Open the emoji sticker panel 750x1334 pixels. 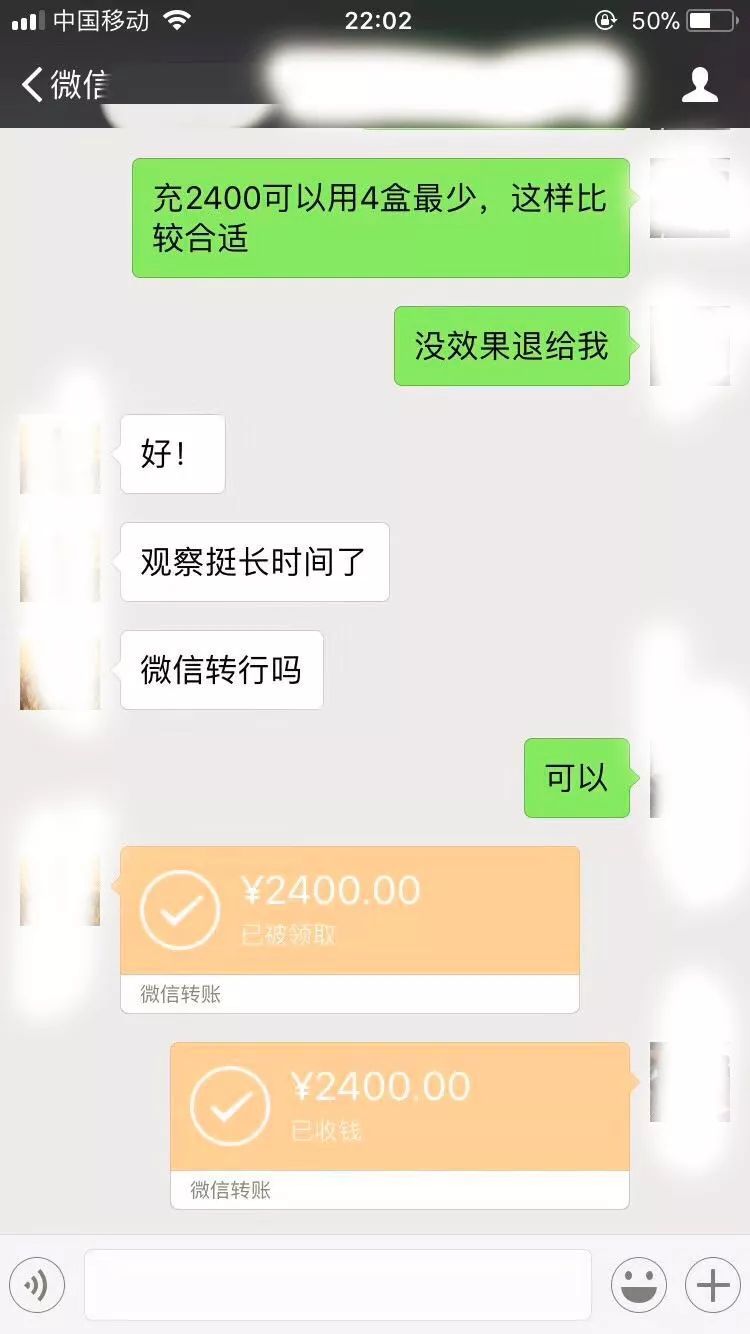(x=639, y=1285)
